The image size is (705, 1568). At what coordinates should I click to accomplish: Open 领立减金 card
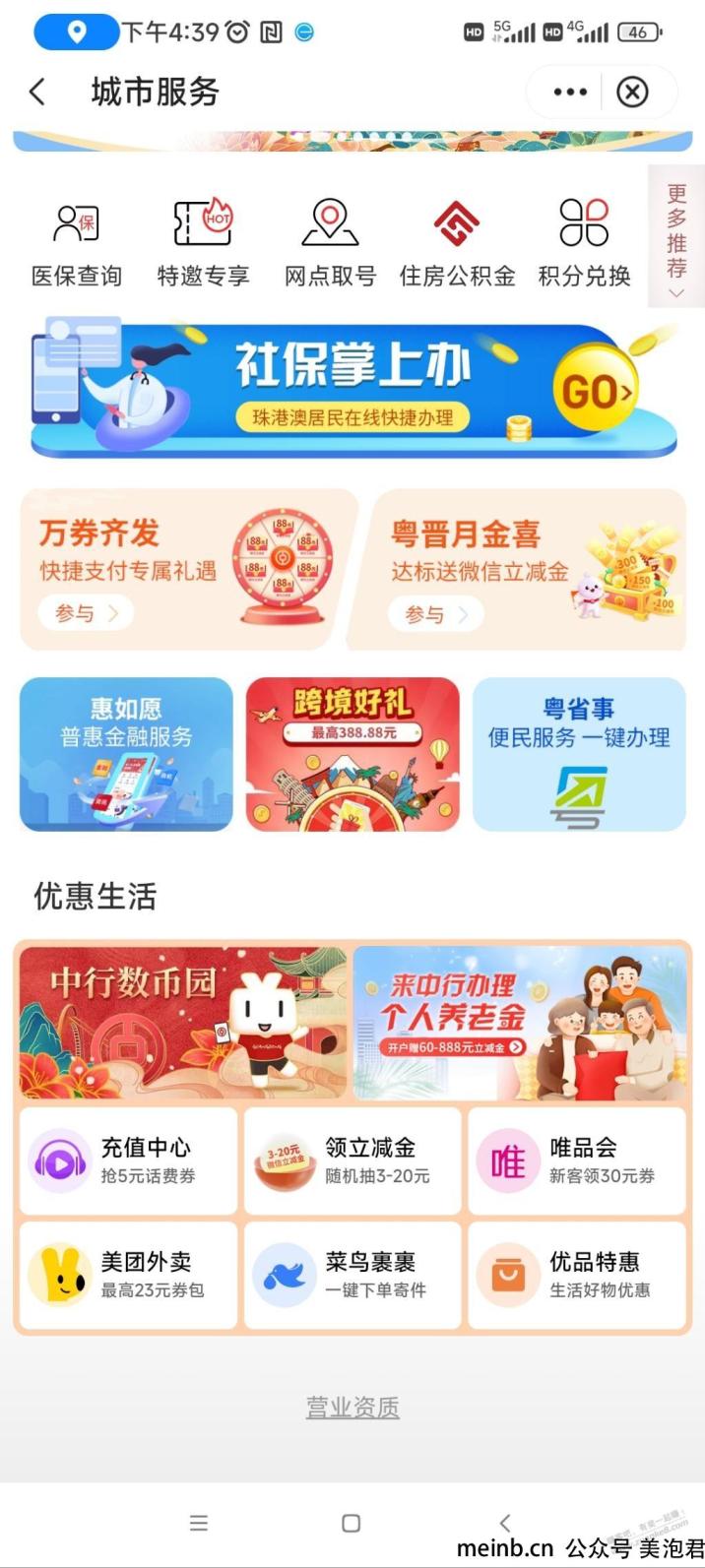pyautogui.click(x=352, y=1160)
